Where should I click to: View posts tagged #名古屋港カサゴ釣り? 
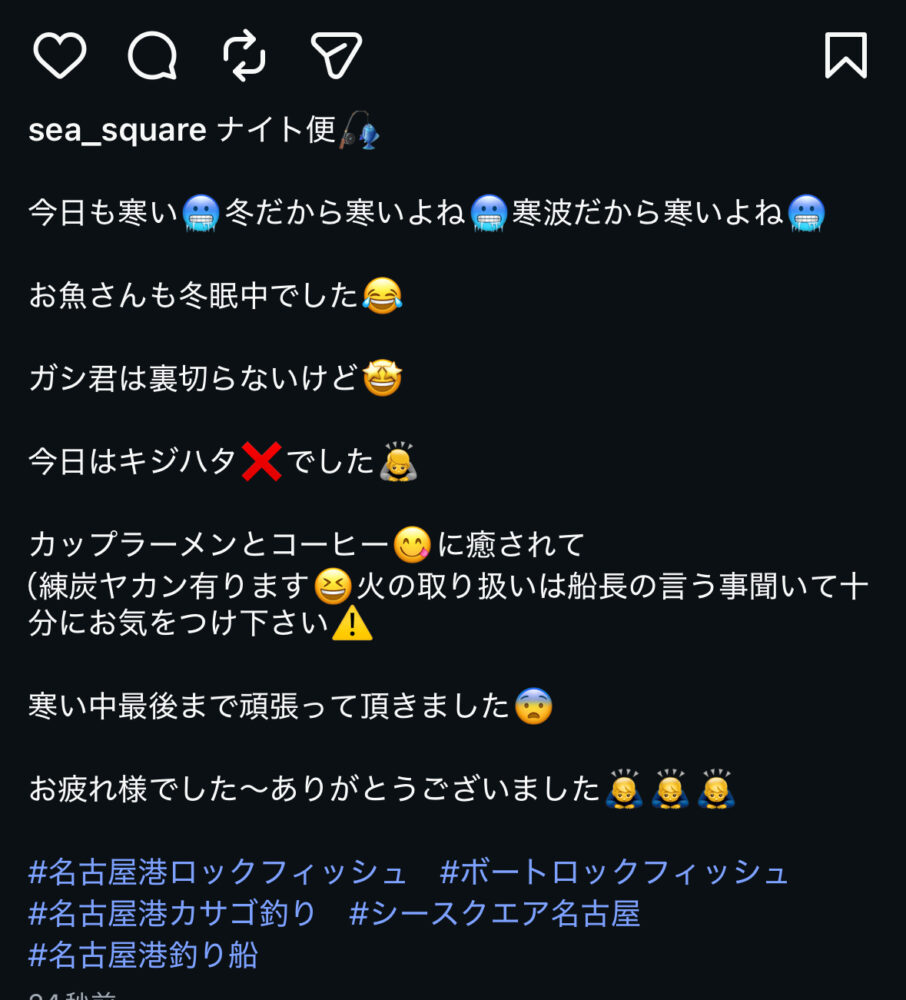pyautogui.click(x=172, y=913)
